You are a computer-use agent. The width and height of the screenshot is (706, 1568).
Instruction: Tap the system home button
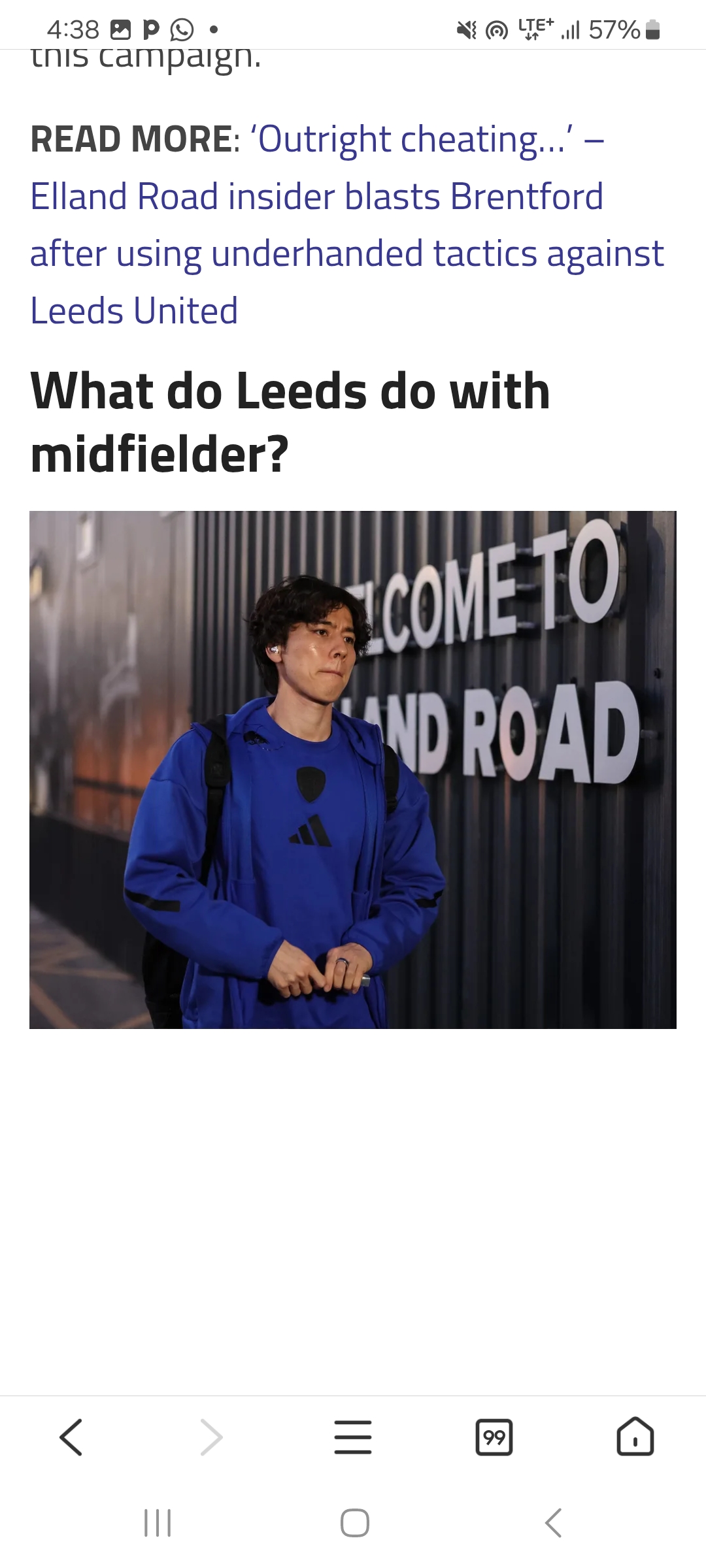coord(354,1523)
